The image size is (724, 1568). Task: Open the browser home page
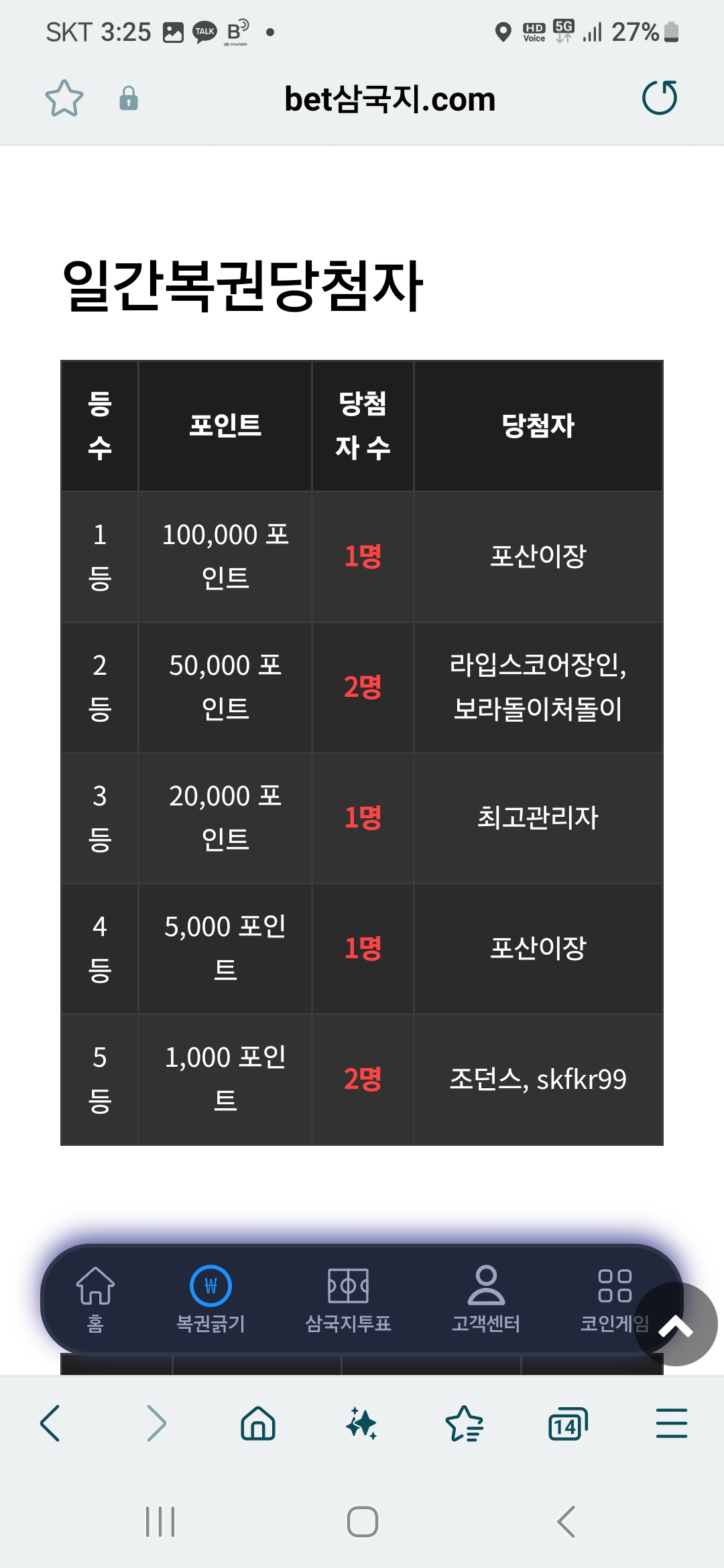click(258, 1423)
